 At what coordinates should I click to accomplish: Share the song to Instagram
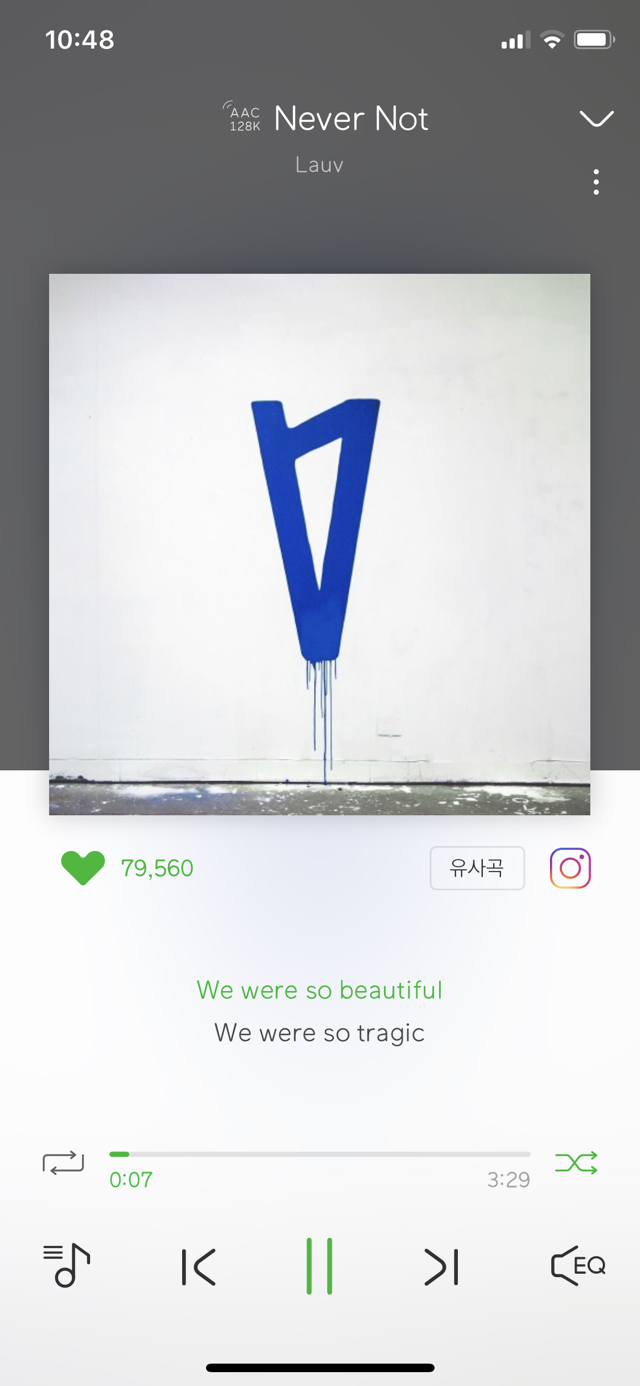coord(570,868)
